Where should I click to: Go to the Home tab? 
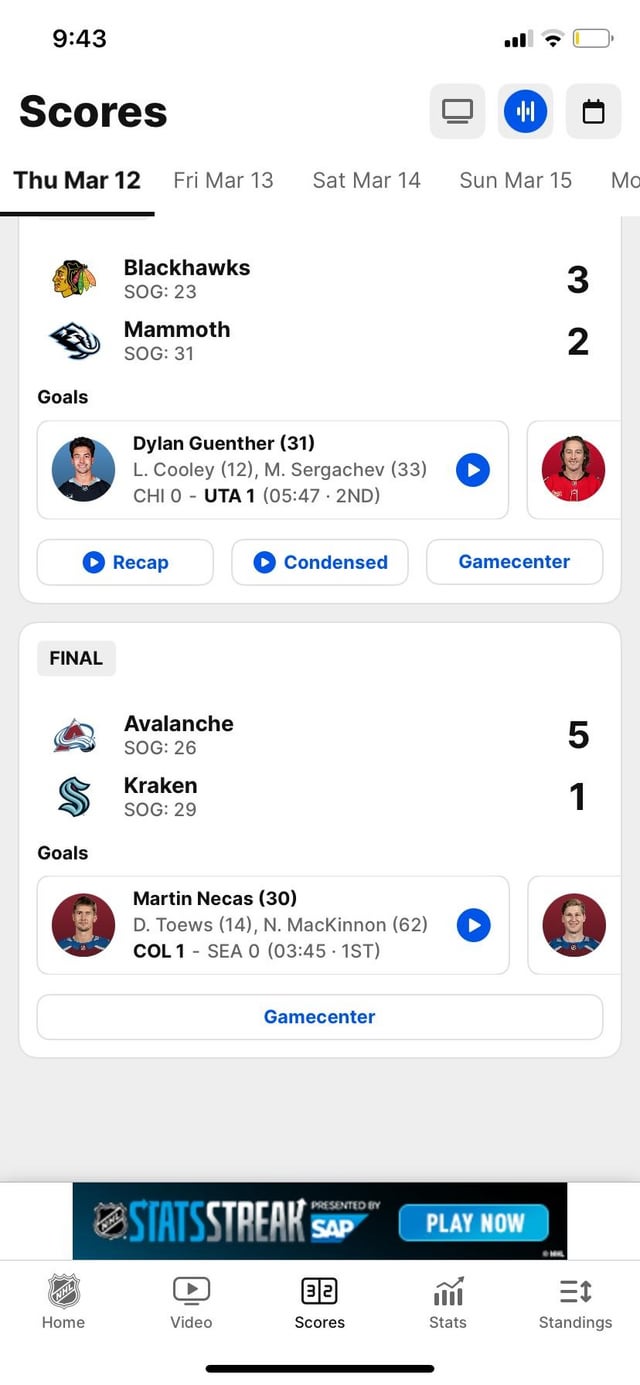[63, 1303]
